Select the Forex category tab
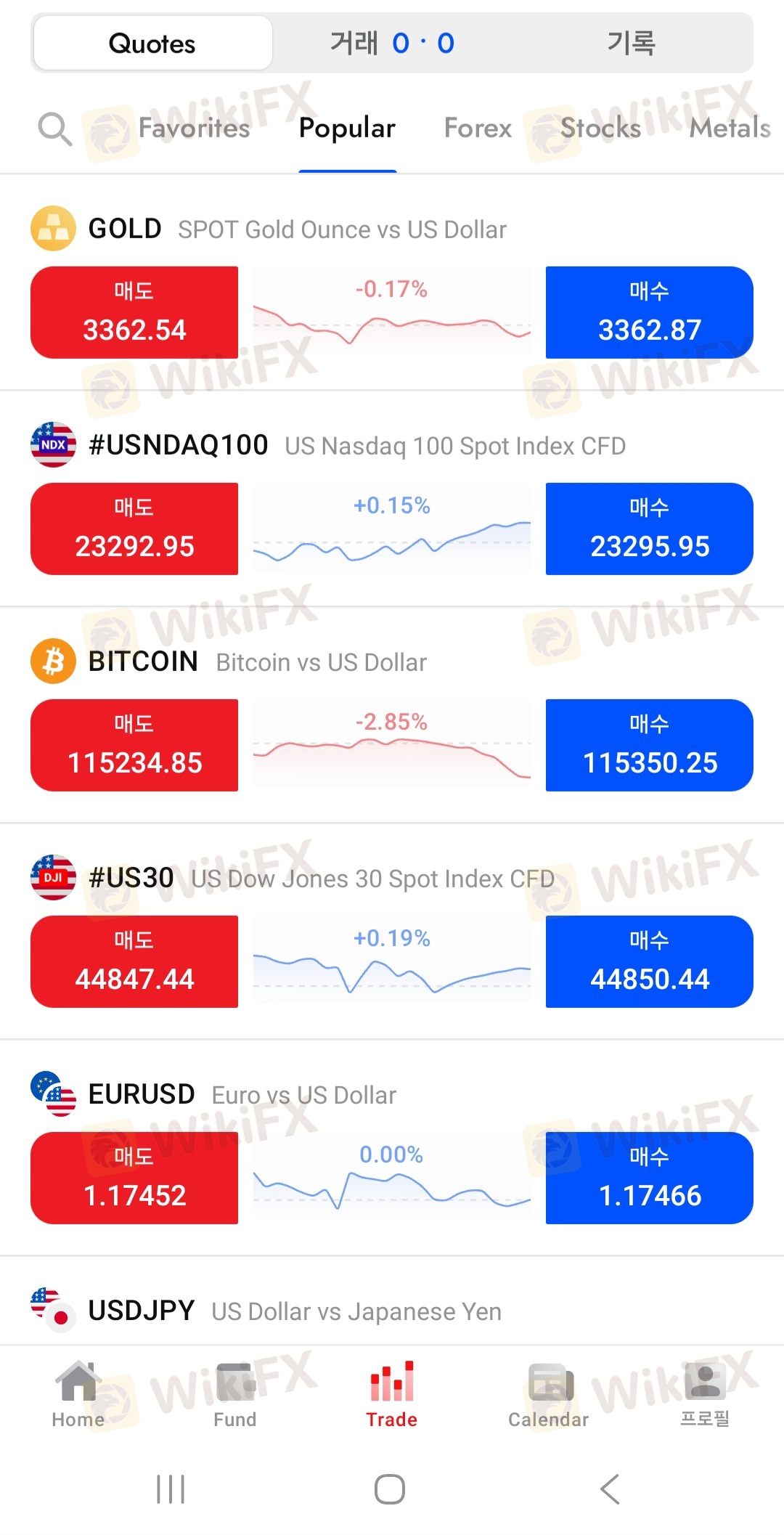Image resolution: width=784 pixels, height=1535 pixels. click(x=478, y=129)
